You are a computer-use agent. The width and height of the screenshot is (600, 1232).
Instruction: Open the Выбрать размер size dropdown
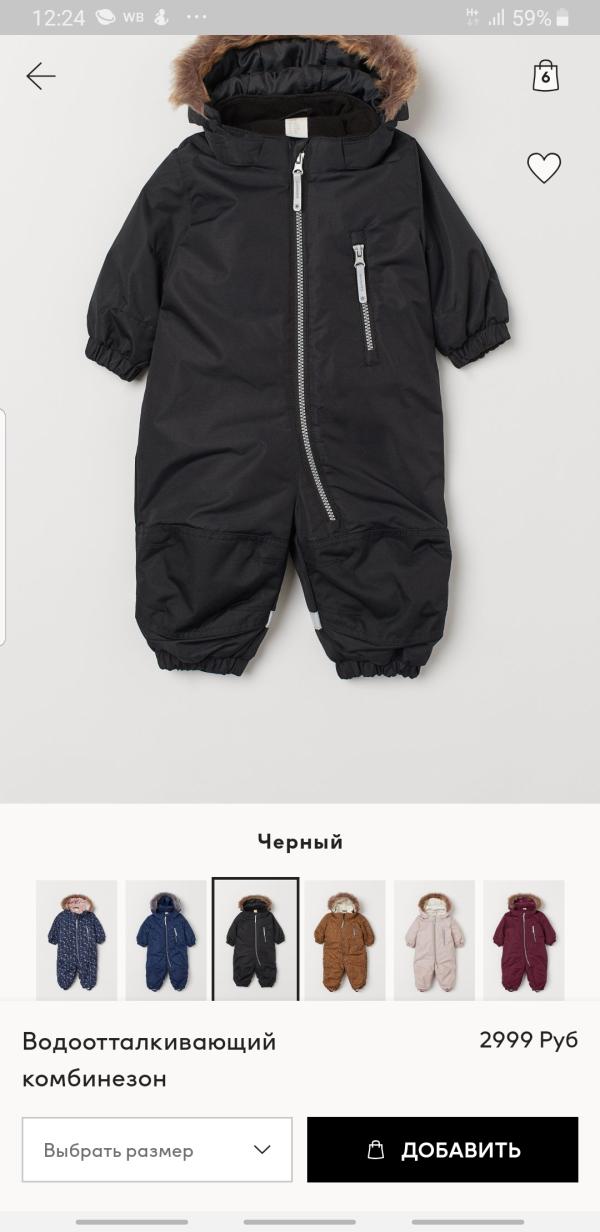pyautogui.click(x=157, y=1150)
